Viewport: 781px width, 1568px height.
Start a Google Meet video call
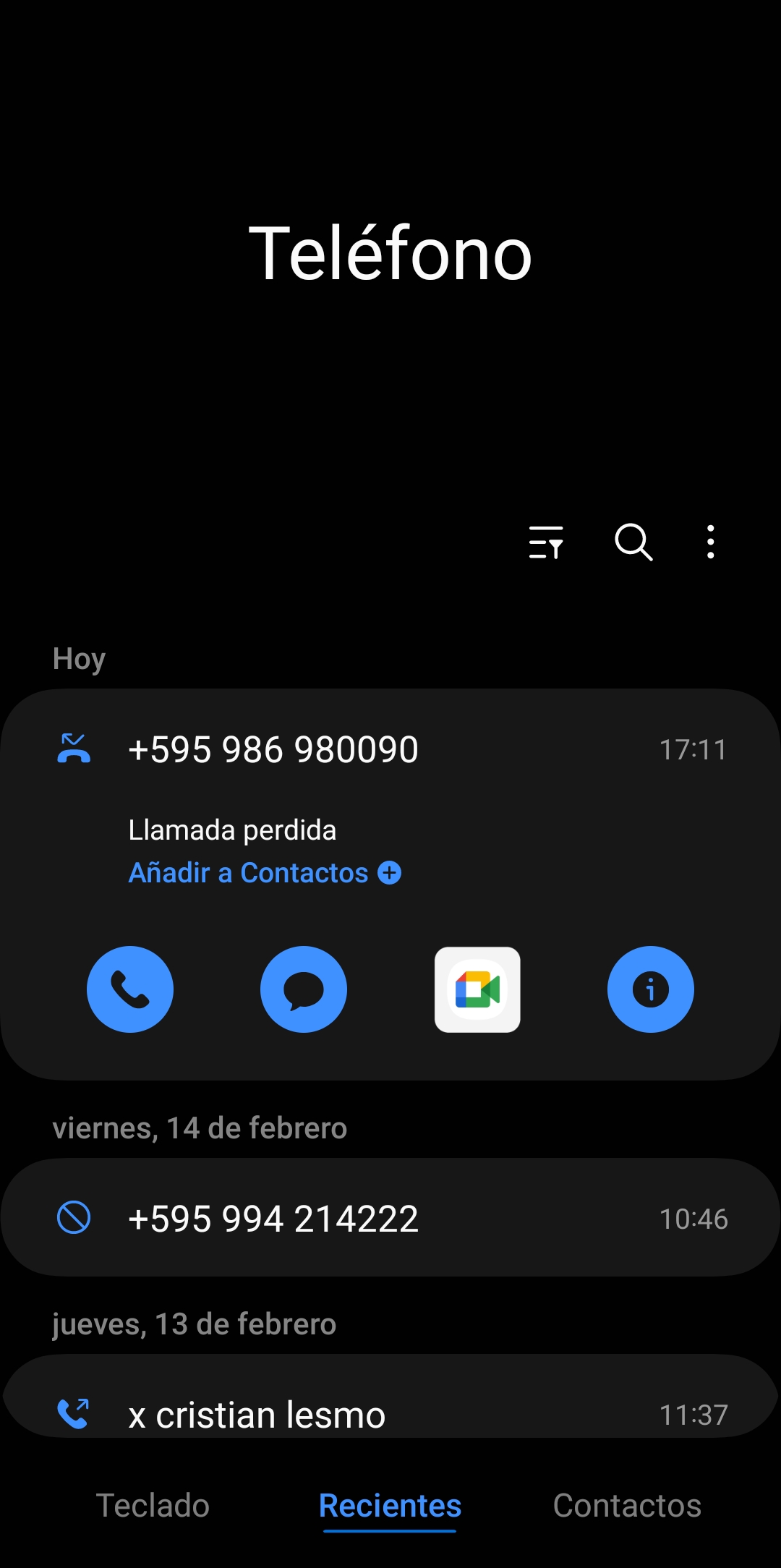click(x=477, y=989)
